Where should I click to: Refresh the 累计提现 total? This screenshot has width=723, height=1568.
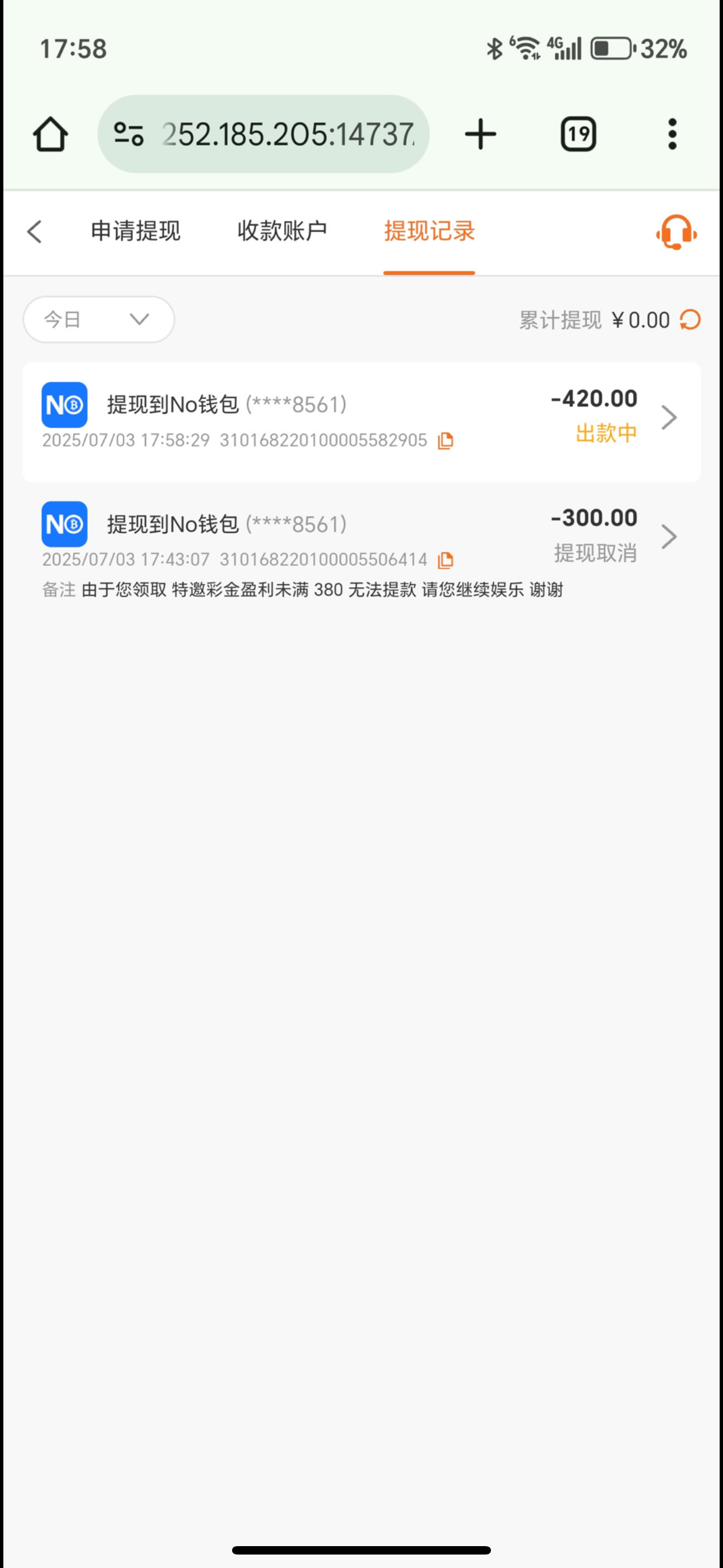coord(690,320)
